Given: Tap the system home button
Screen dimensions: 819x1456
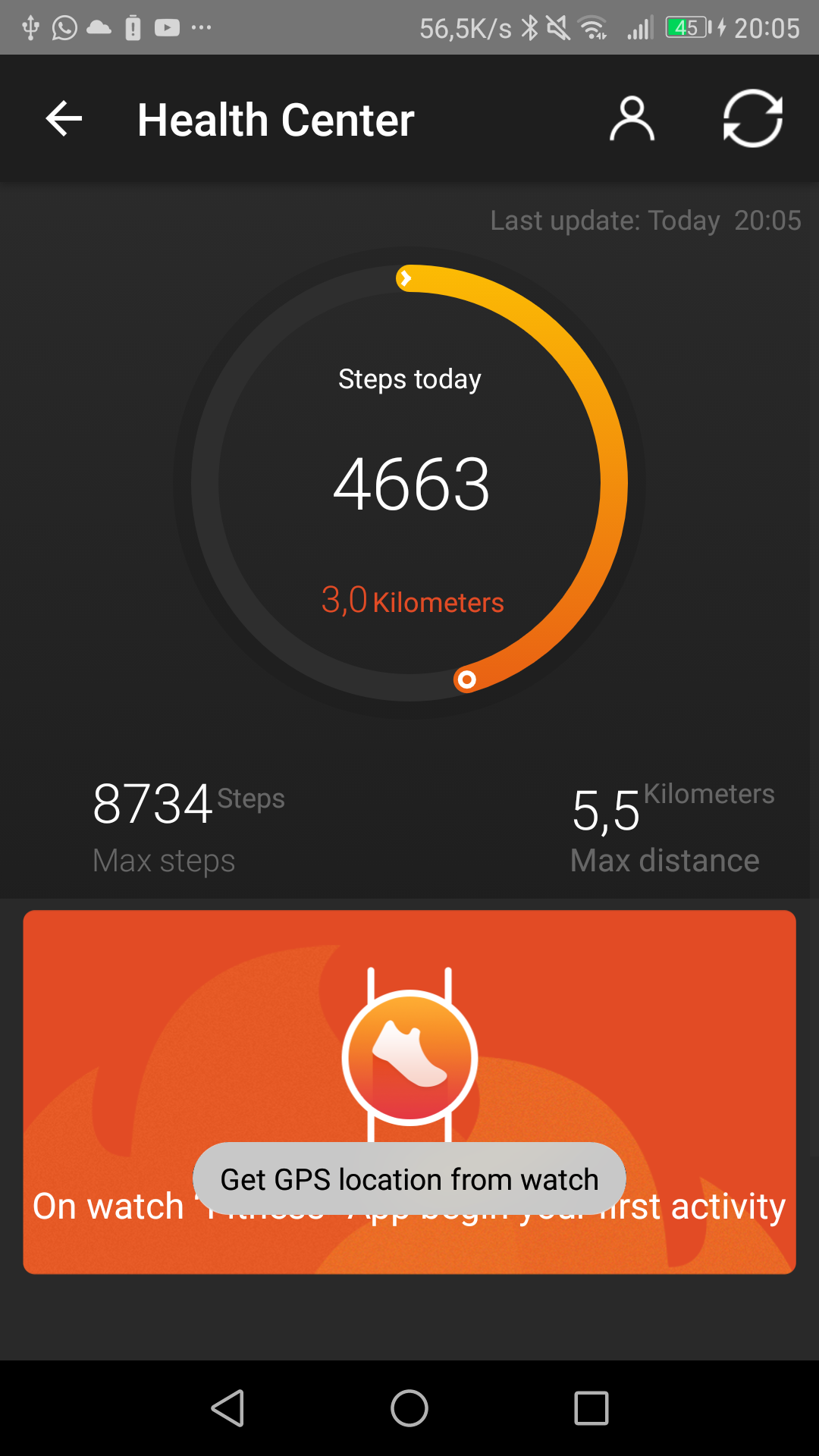Looking at the screenshot, I should pyautogui.click(x=409, y=1408).
